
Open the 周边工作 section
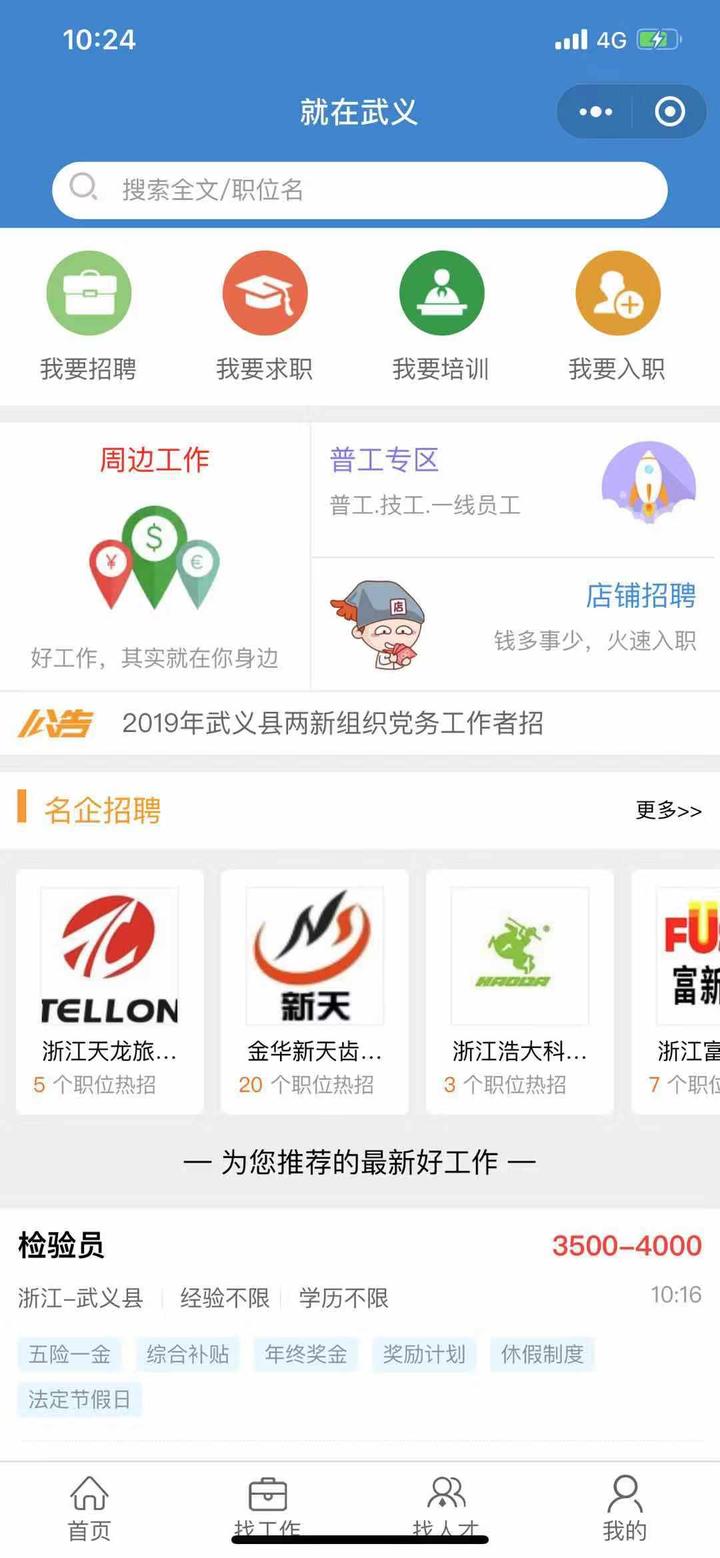click(x=155, y=556)
